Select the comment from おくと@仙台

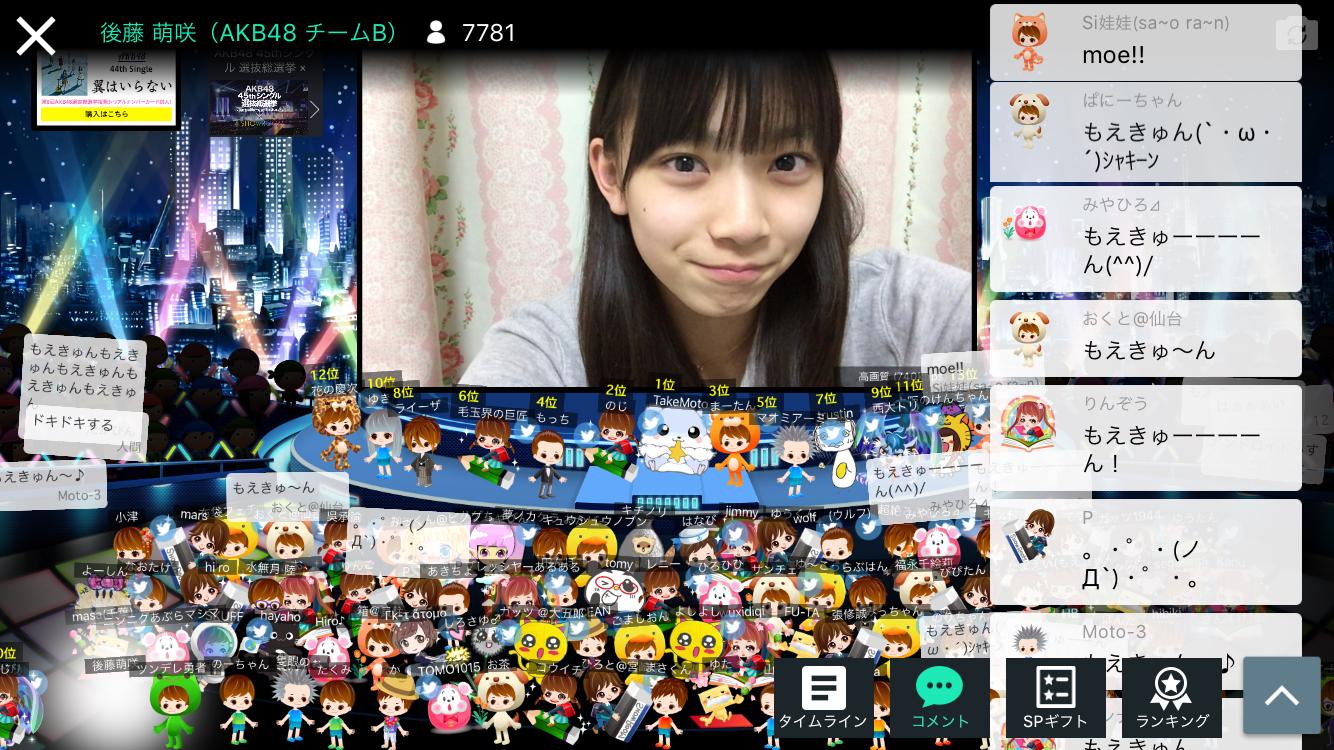[1145, 338]
